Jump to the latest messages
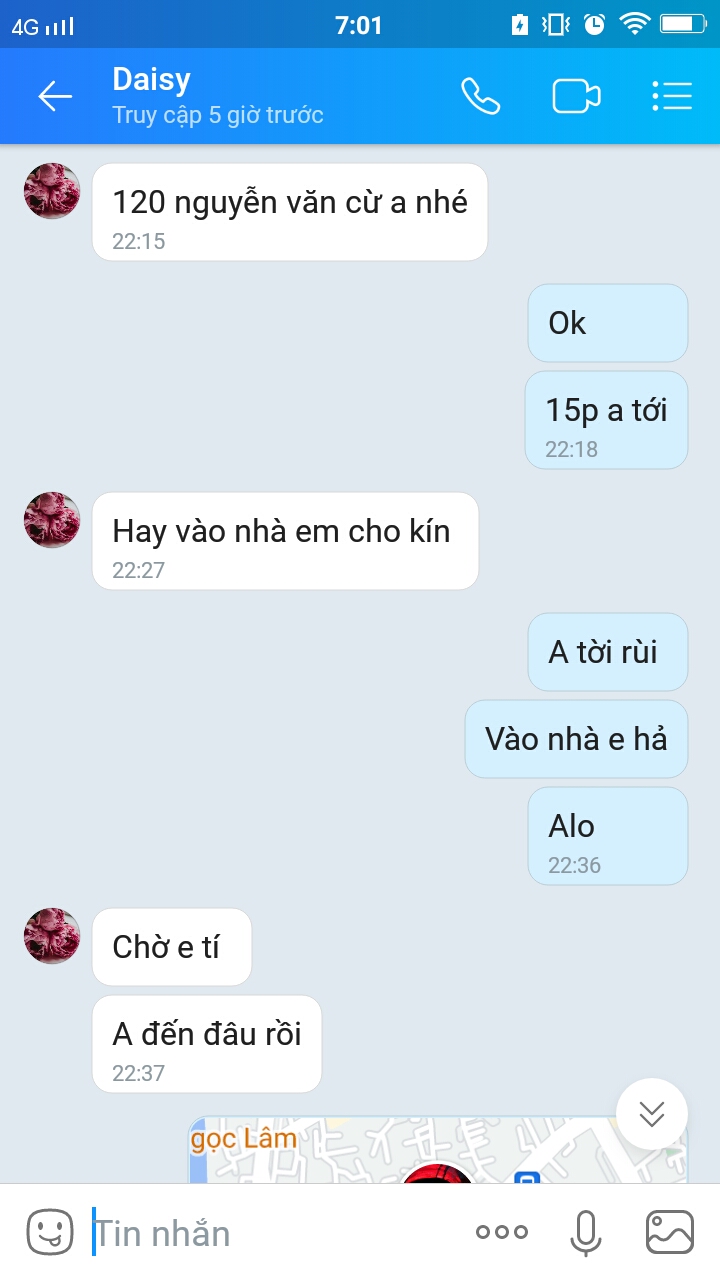Viewport: 720px width, 1280px height. pos(652,1113)
